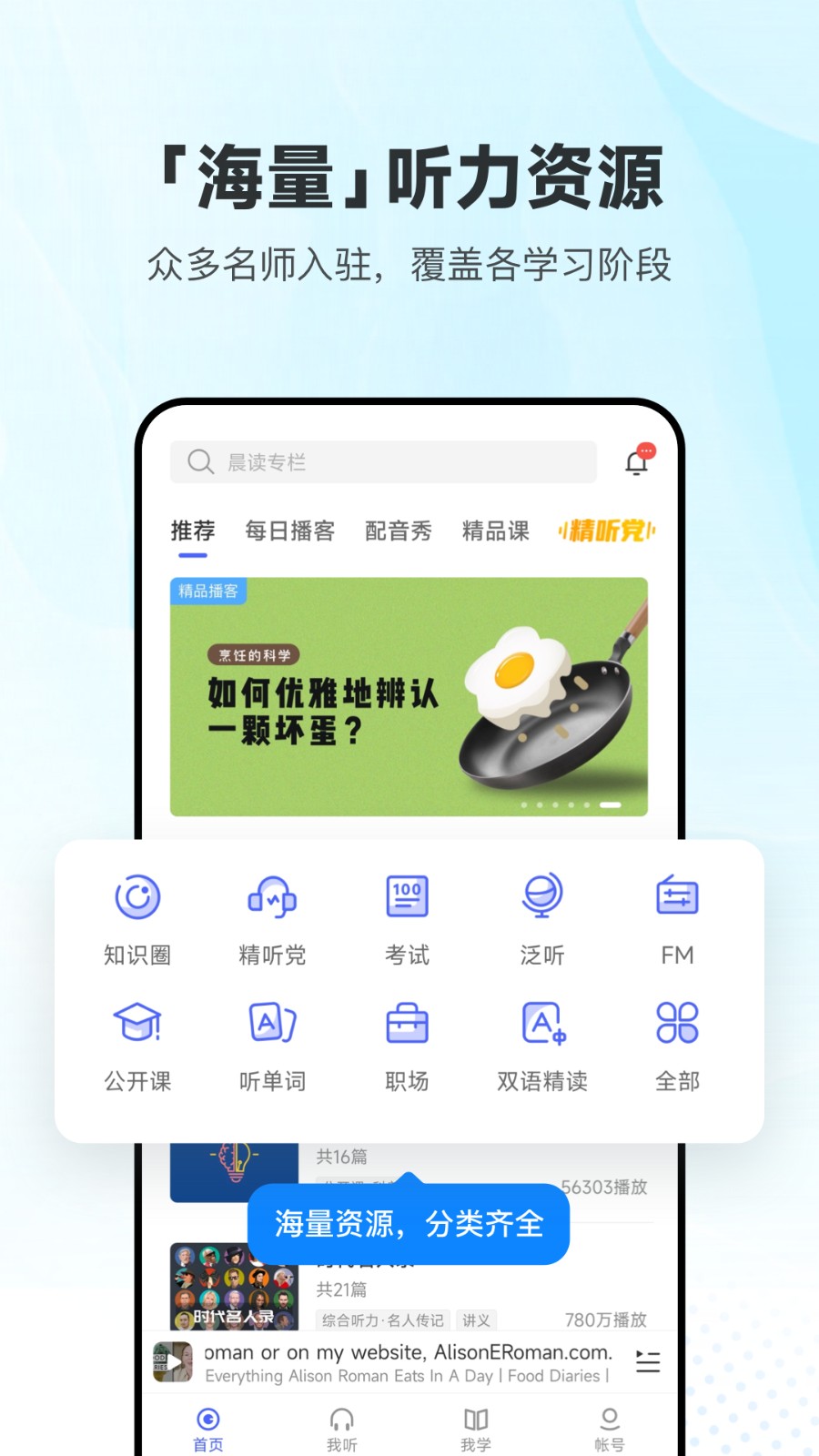
Task: Select the 泛听 globe icon
Action: (x=541, y=896)
